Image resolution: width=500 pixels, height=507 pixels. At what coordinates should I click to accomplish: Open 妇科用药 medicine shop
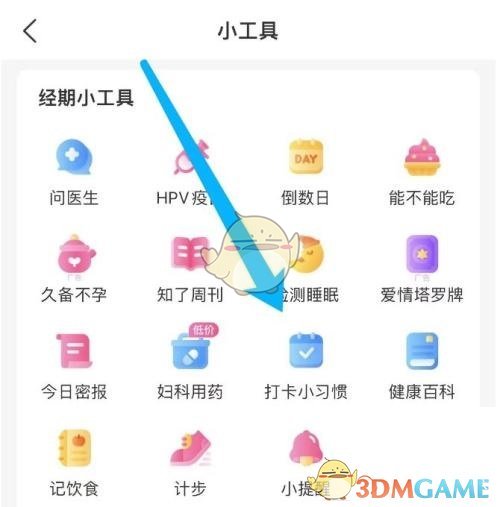tap(189, 363)
